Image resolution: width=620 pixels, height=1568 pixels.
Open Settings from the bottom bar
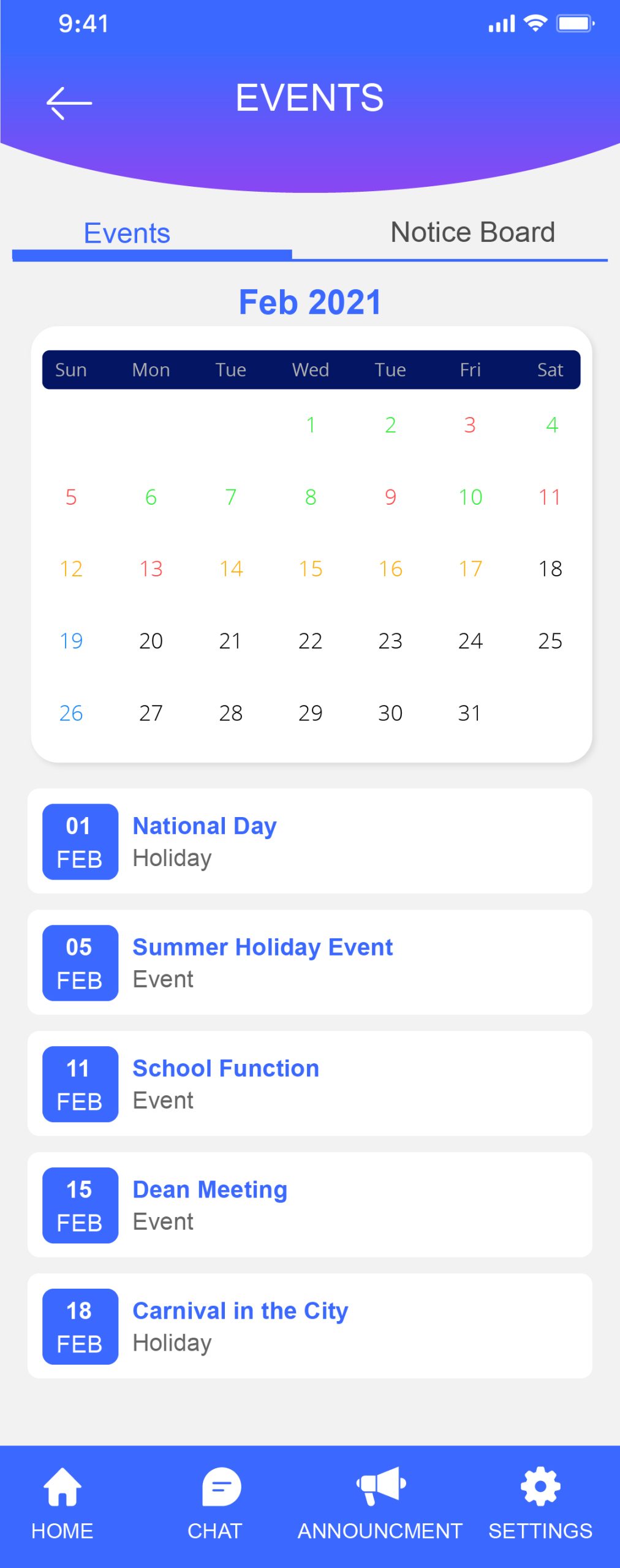coord(540,1502)
